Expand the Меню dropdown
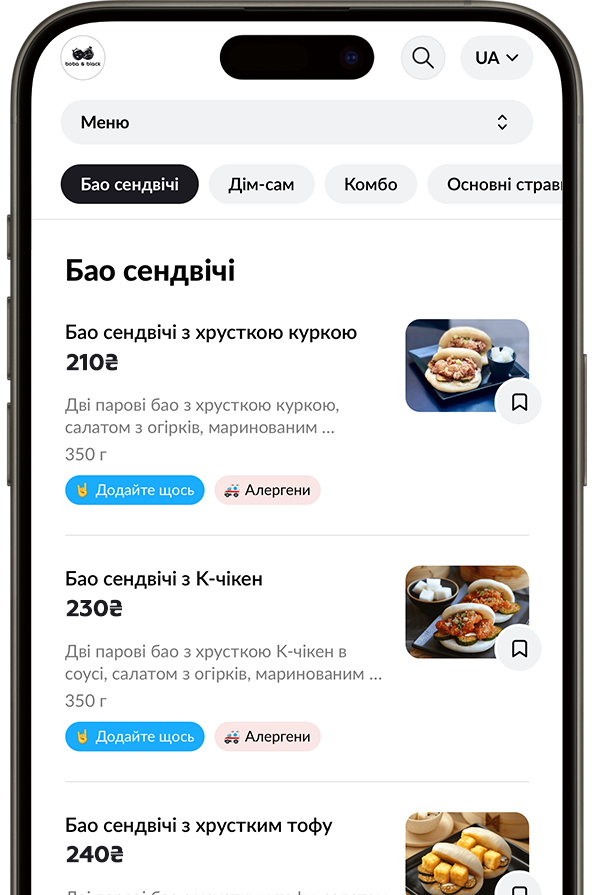The image size is (600, 895). 296,122
